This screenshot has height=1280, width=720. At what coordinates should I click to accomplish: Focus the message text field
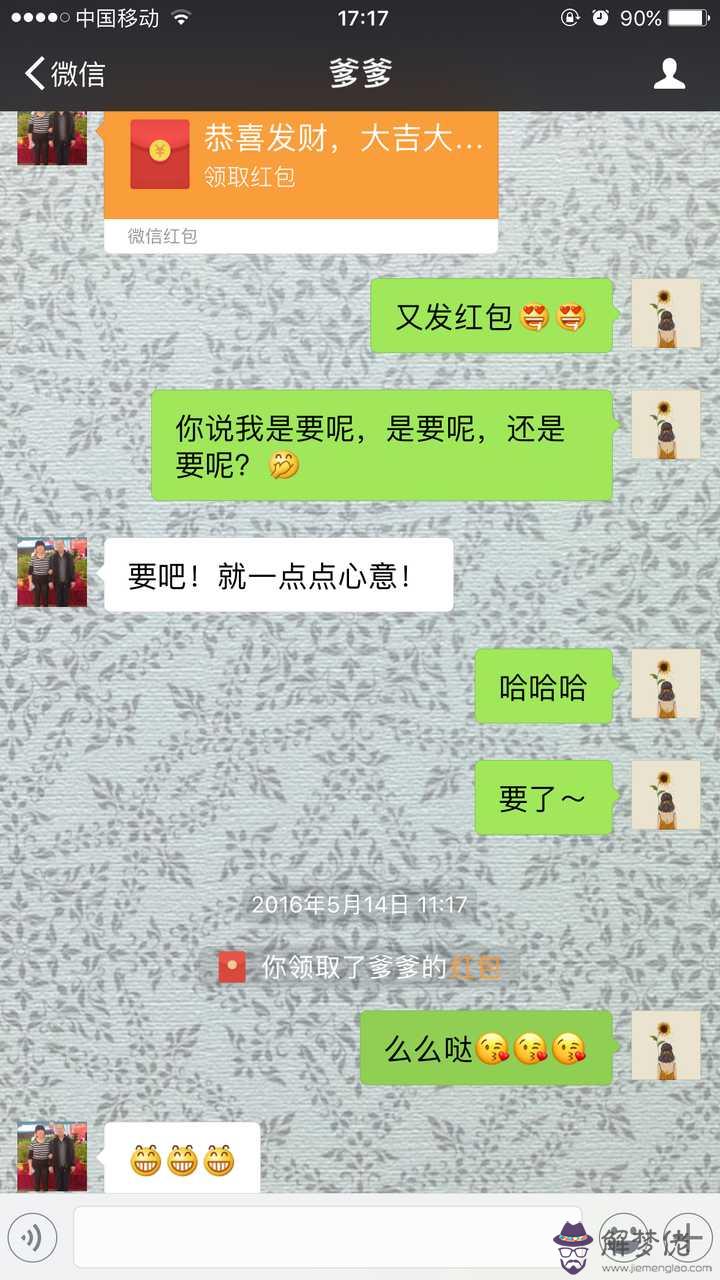327,1239
